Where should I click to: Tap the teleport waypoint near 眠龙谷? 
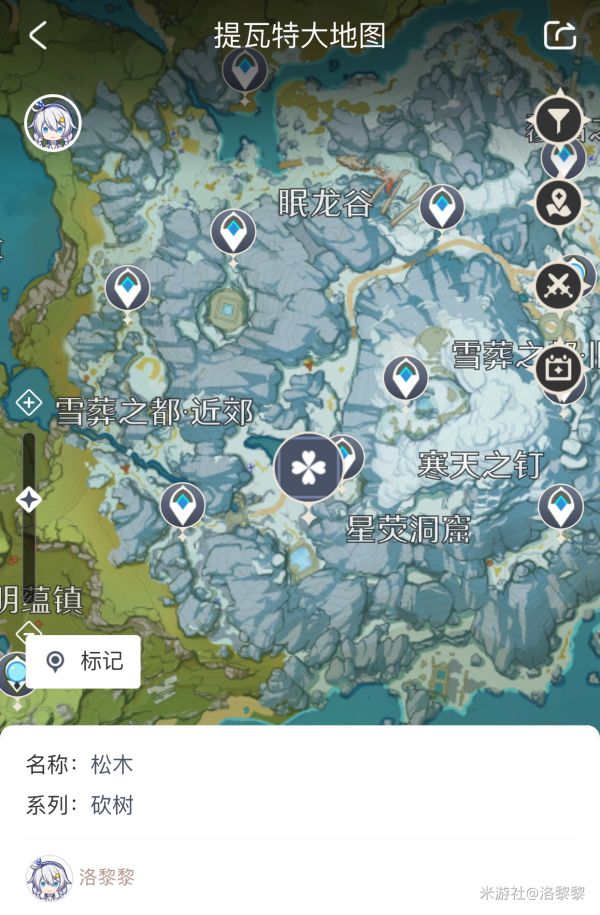(441, 208)
